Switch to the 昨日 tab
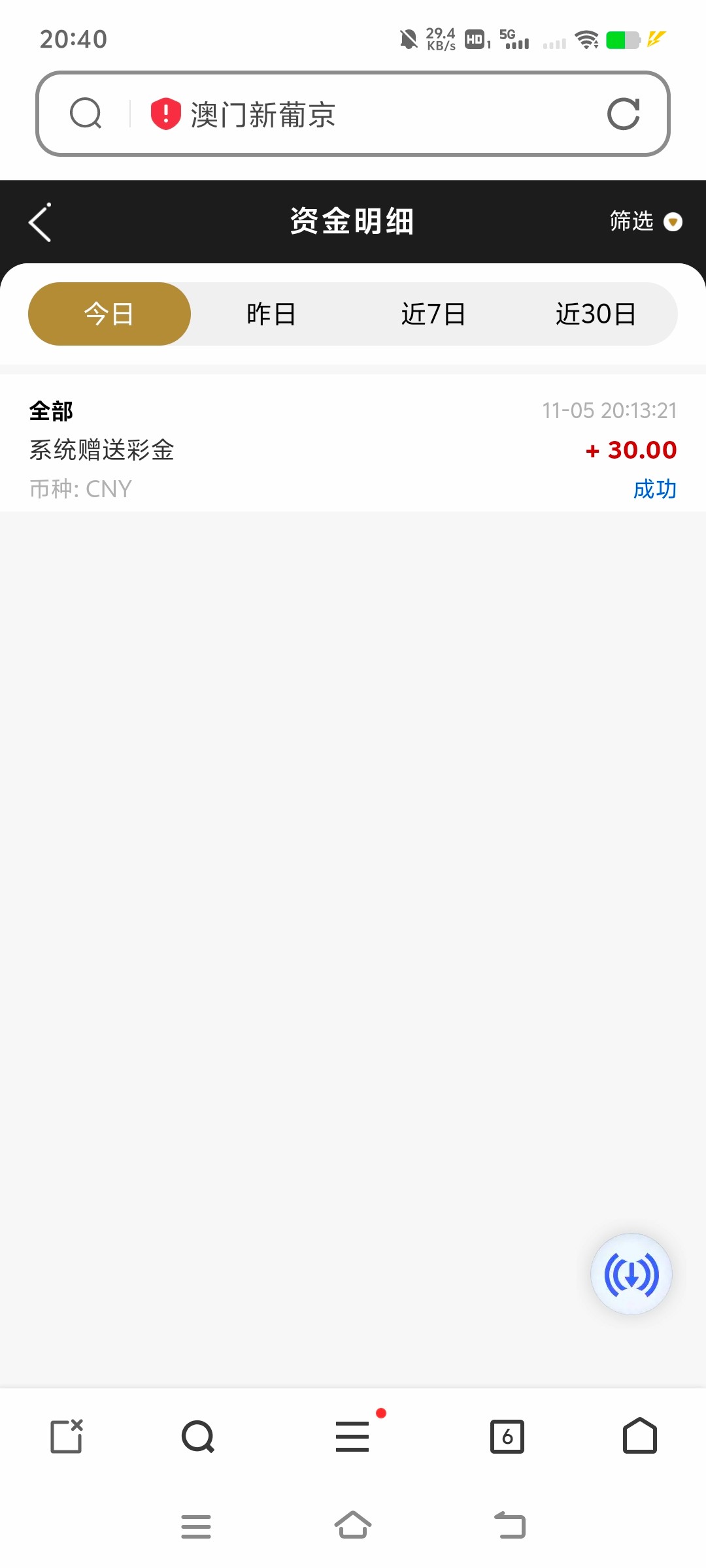This screenshot has width=706, height=1568. click(271, 314)
